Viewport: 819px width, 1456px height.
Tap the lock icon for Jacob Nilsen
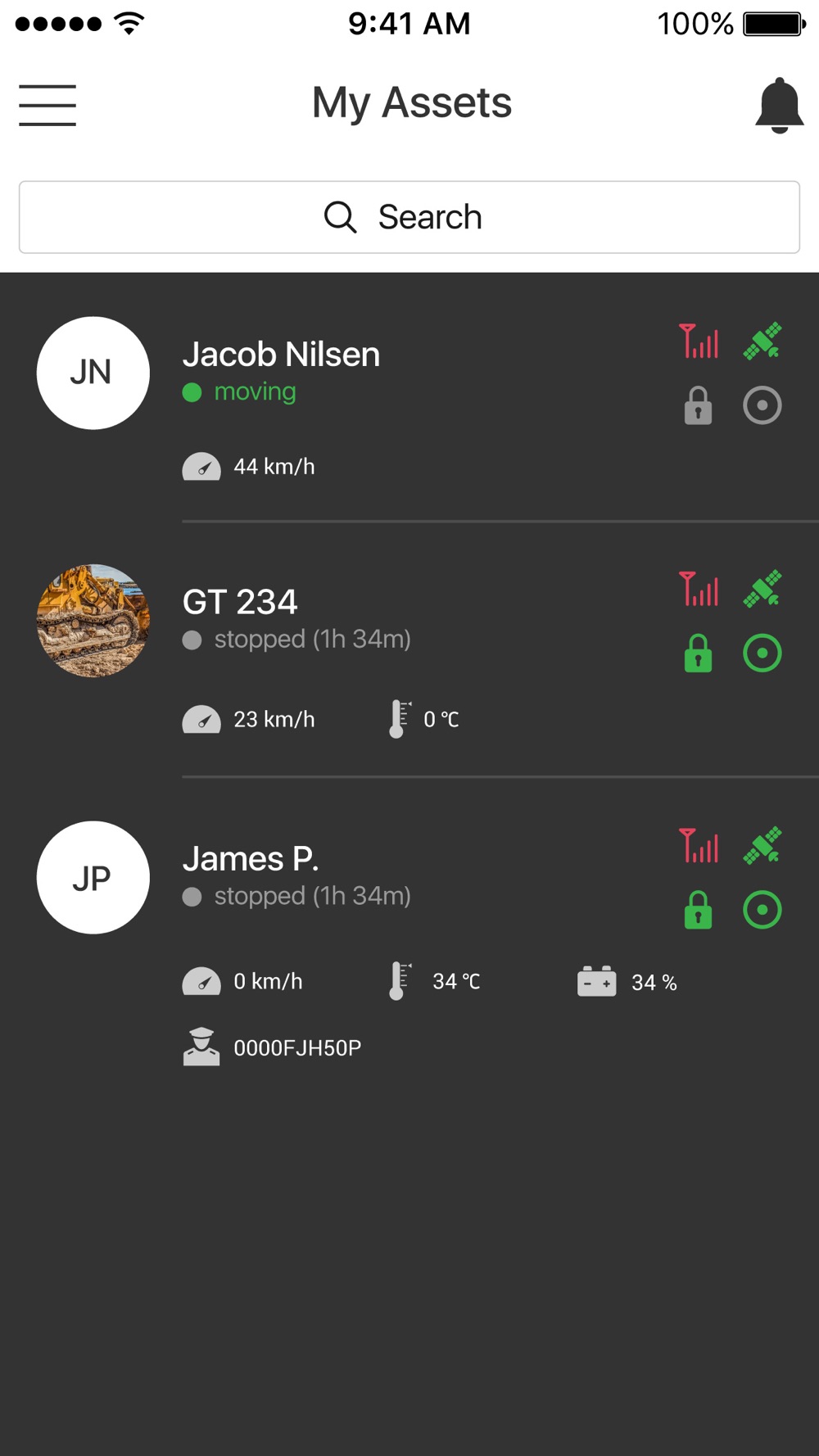(698, 405)
